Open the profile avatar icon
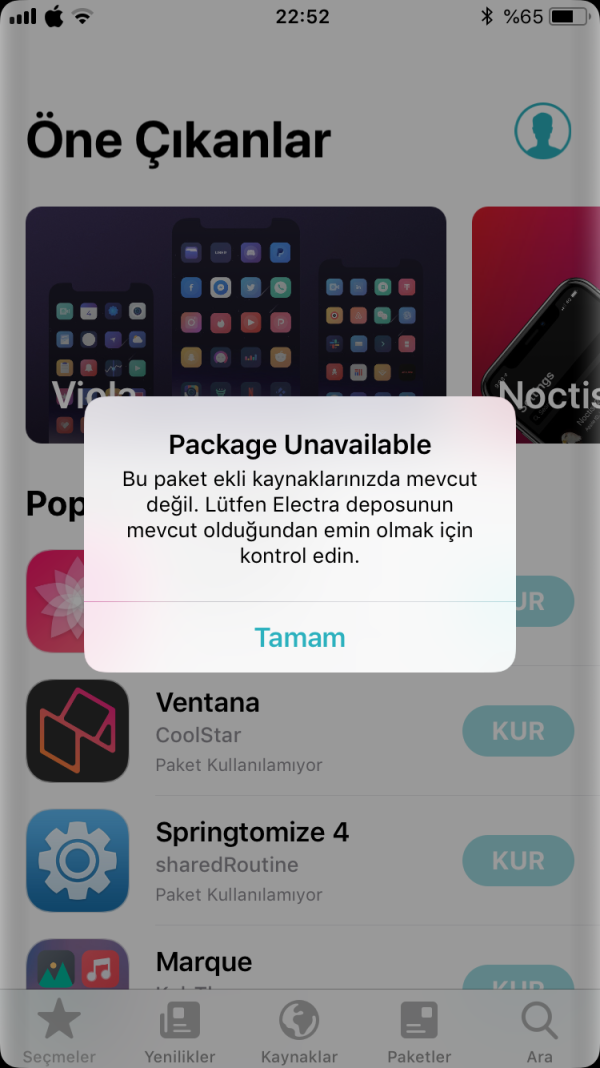The height and width of the screenshot is (1068, 600). [x=542, y=130]
